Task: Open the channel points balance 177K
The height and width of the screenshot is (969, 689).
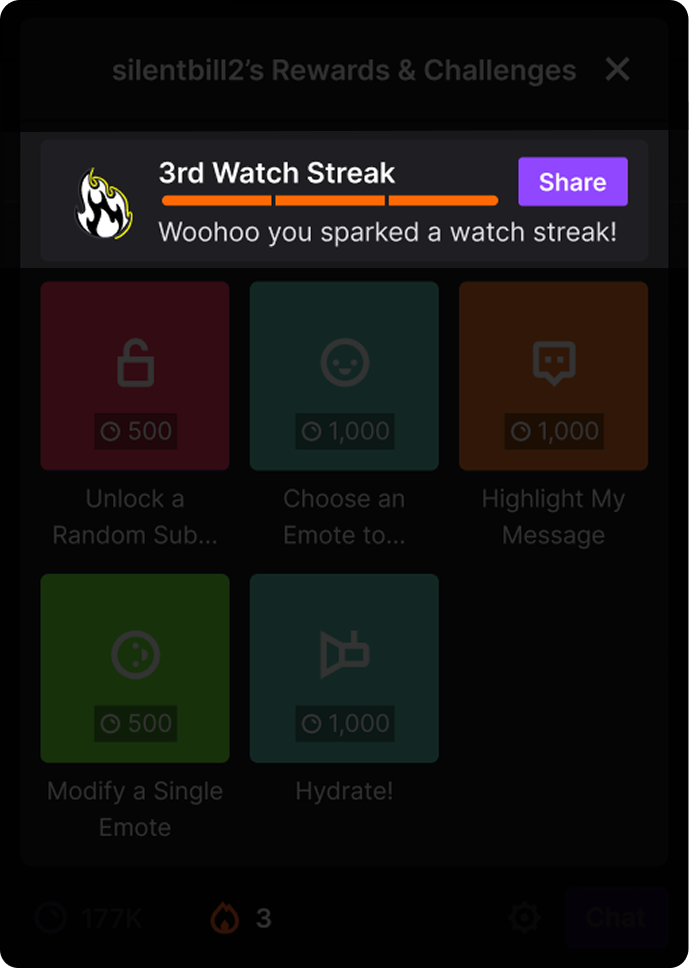Action: point(88,918)
